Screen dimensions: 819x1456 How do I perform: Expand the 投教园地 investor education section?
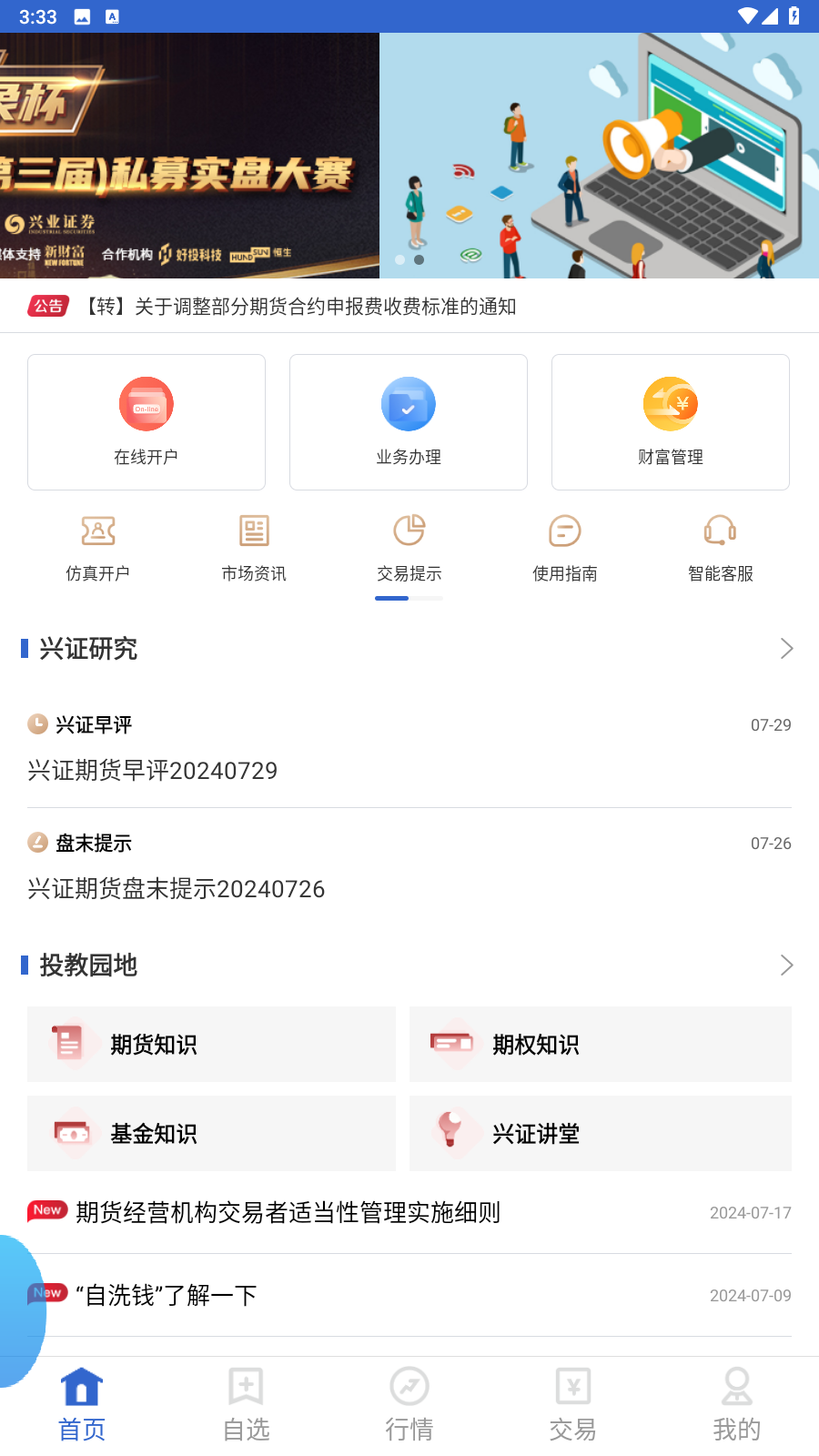coord(786,965)
